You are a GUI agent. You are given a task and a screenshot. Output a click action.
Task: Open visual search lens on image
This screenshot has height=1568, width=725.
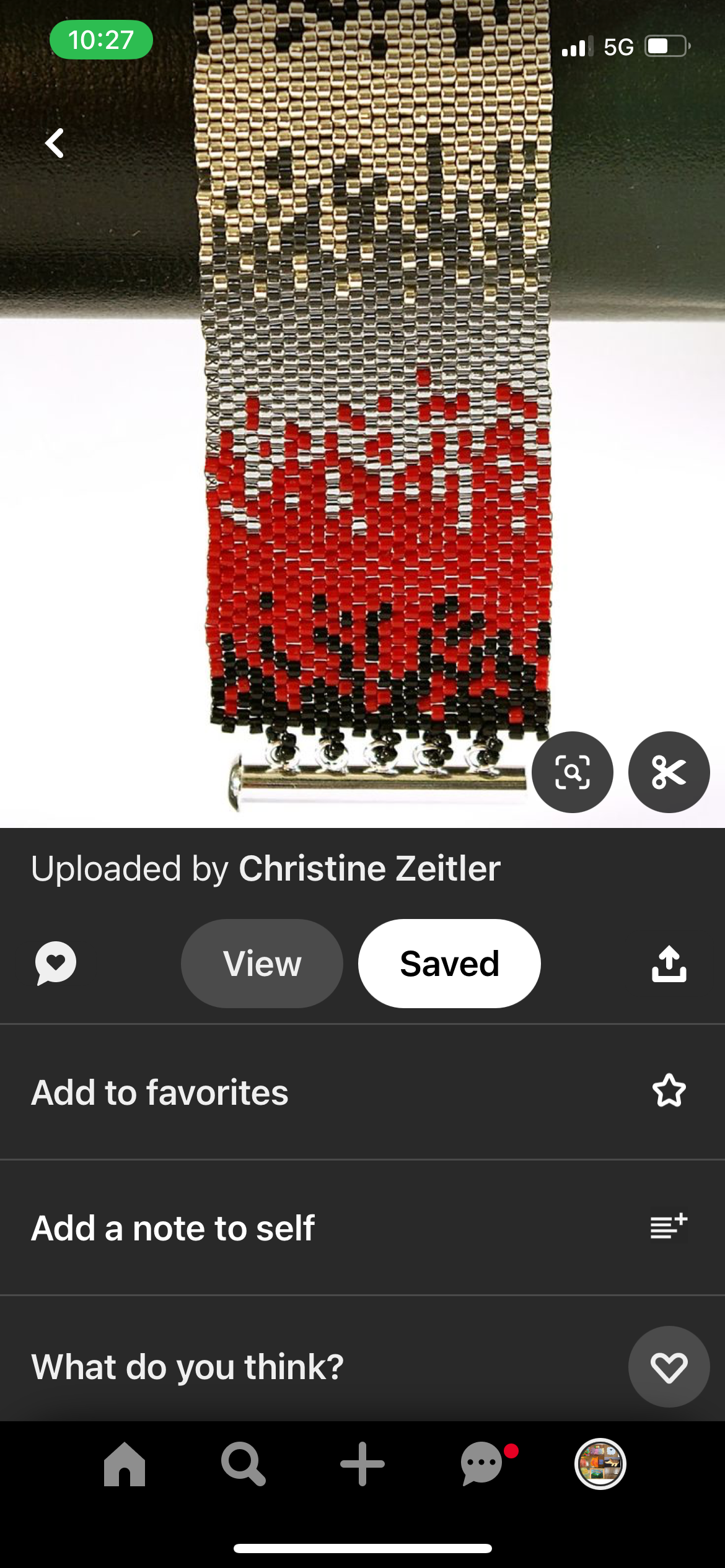572,772
